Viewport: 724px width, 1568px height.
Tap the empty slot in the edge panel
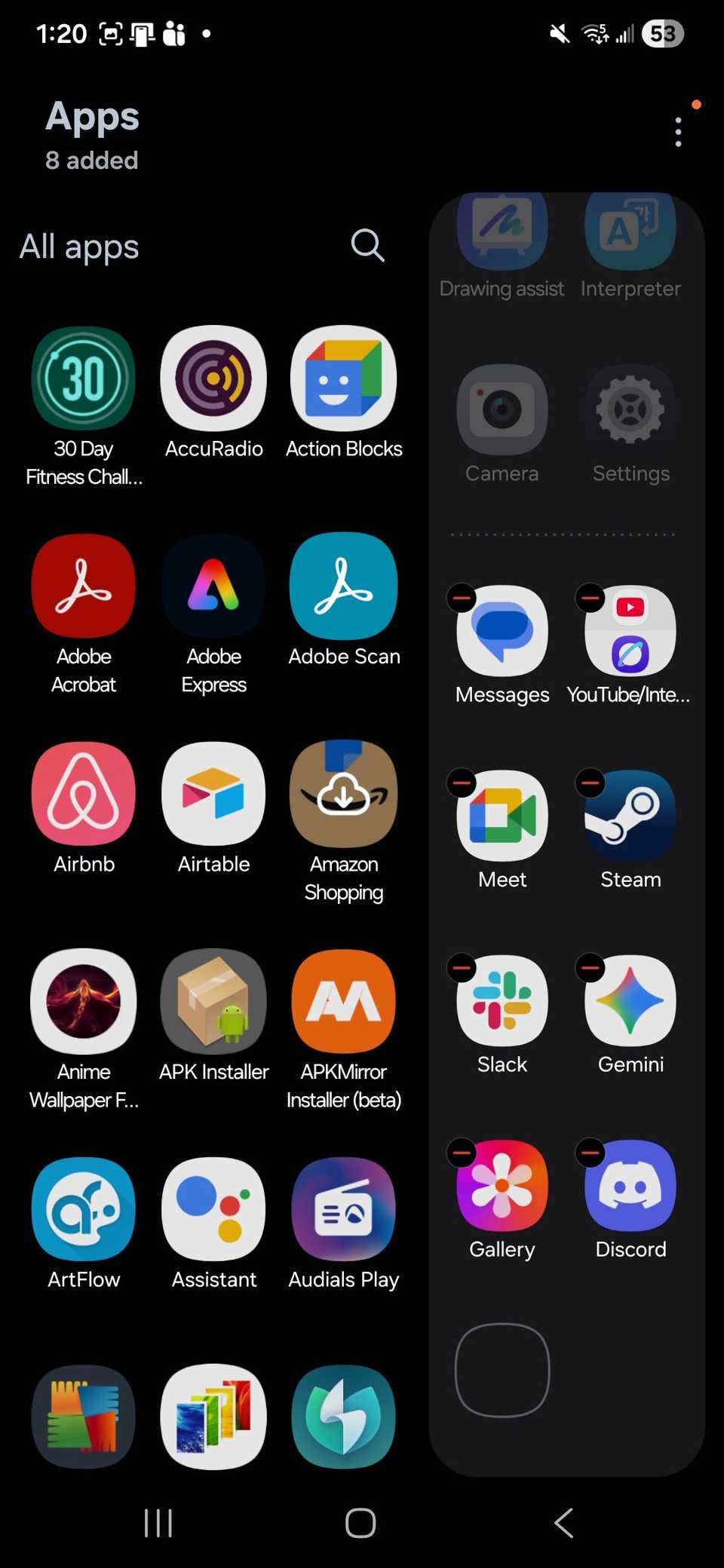point(502,1370)
